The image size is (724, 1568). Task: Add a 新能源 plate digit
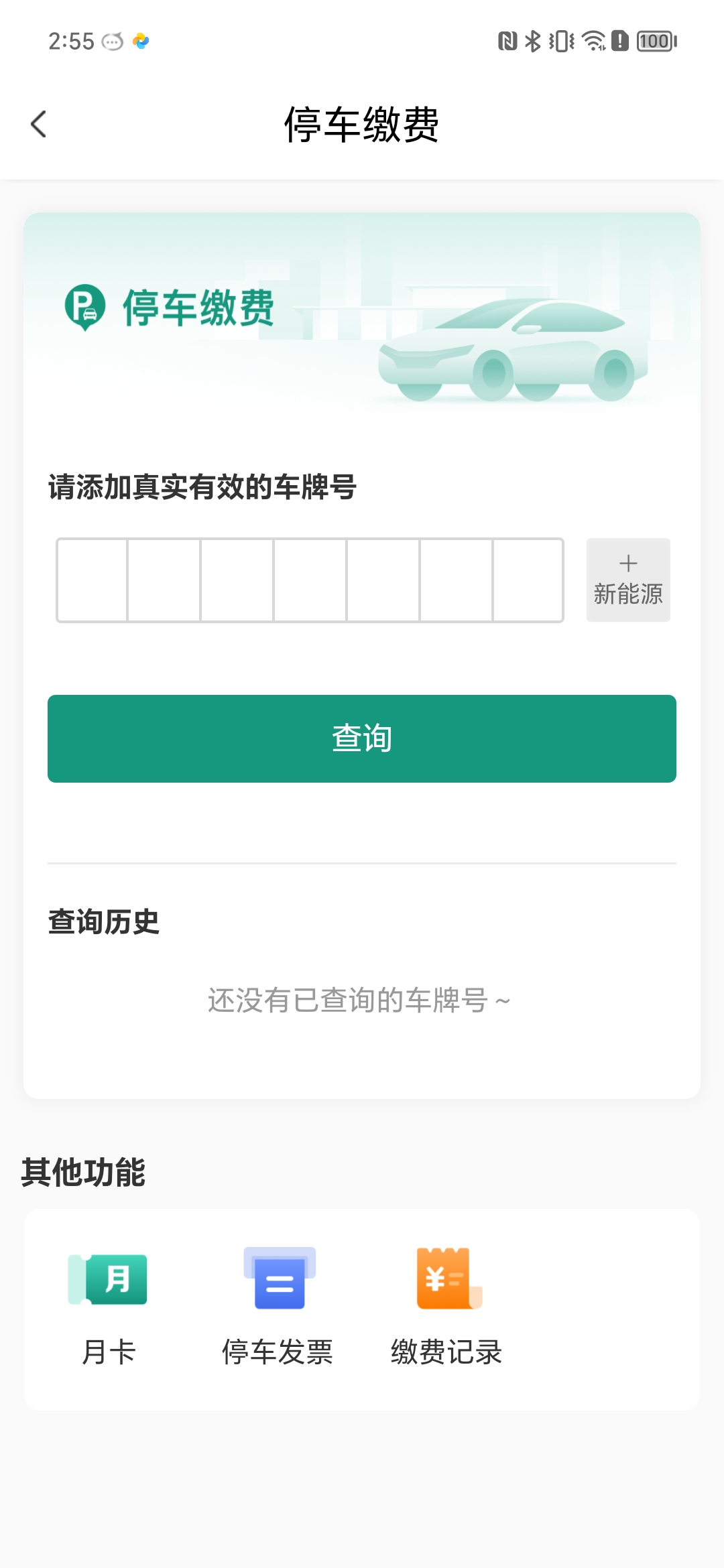click(x=628, y=580)
